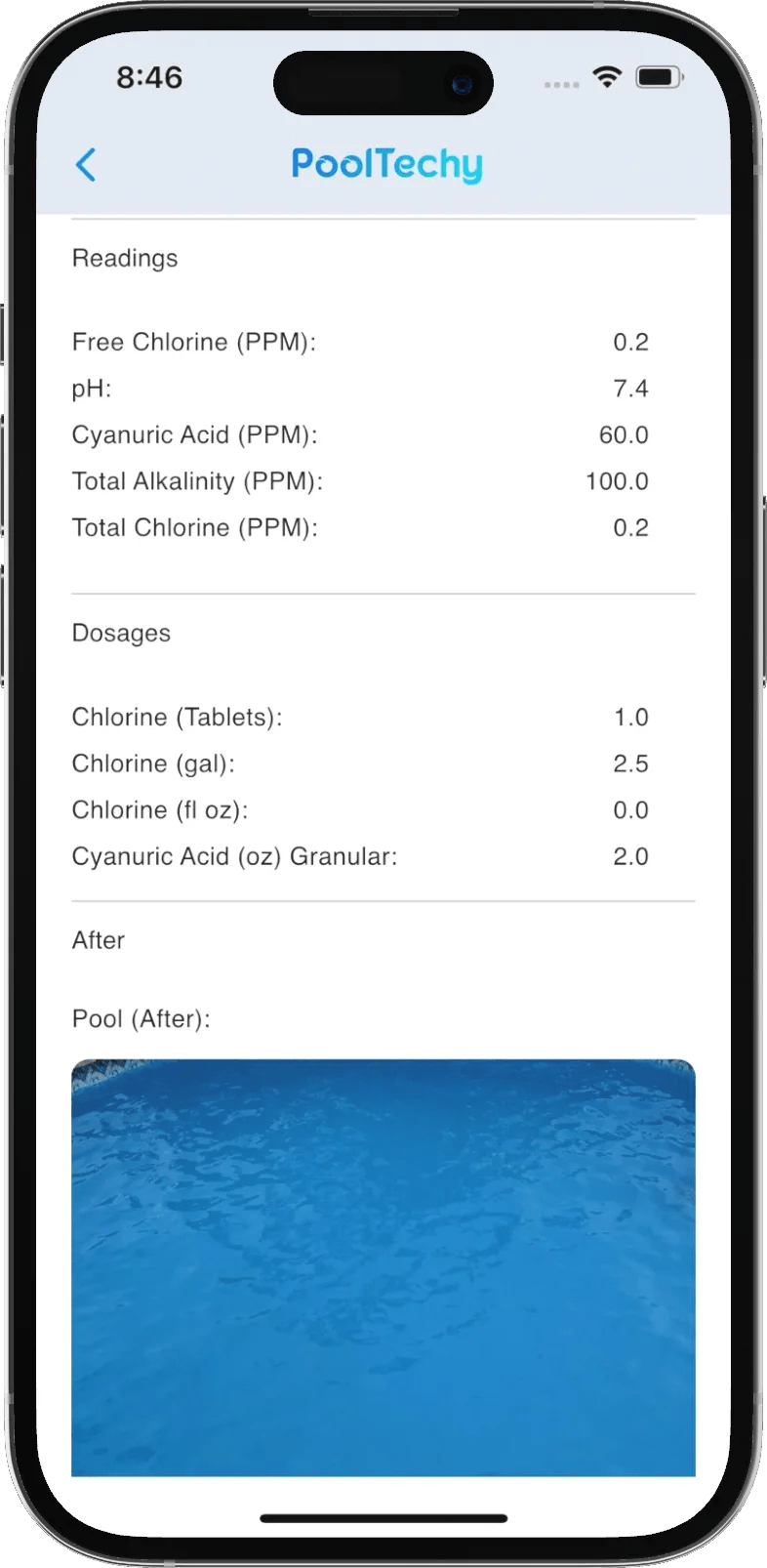Go back using the header arrow
The height and width of the screenshot is (1568, 767).
86,165
